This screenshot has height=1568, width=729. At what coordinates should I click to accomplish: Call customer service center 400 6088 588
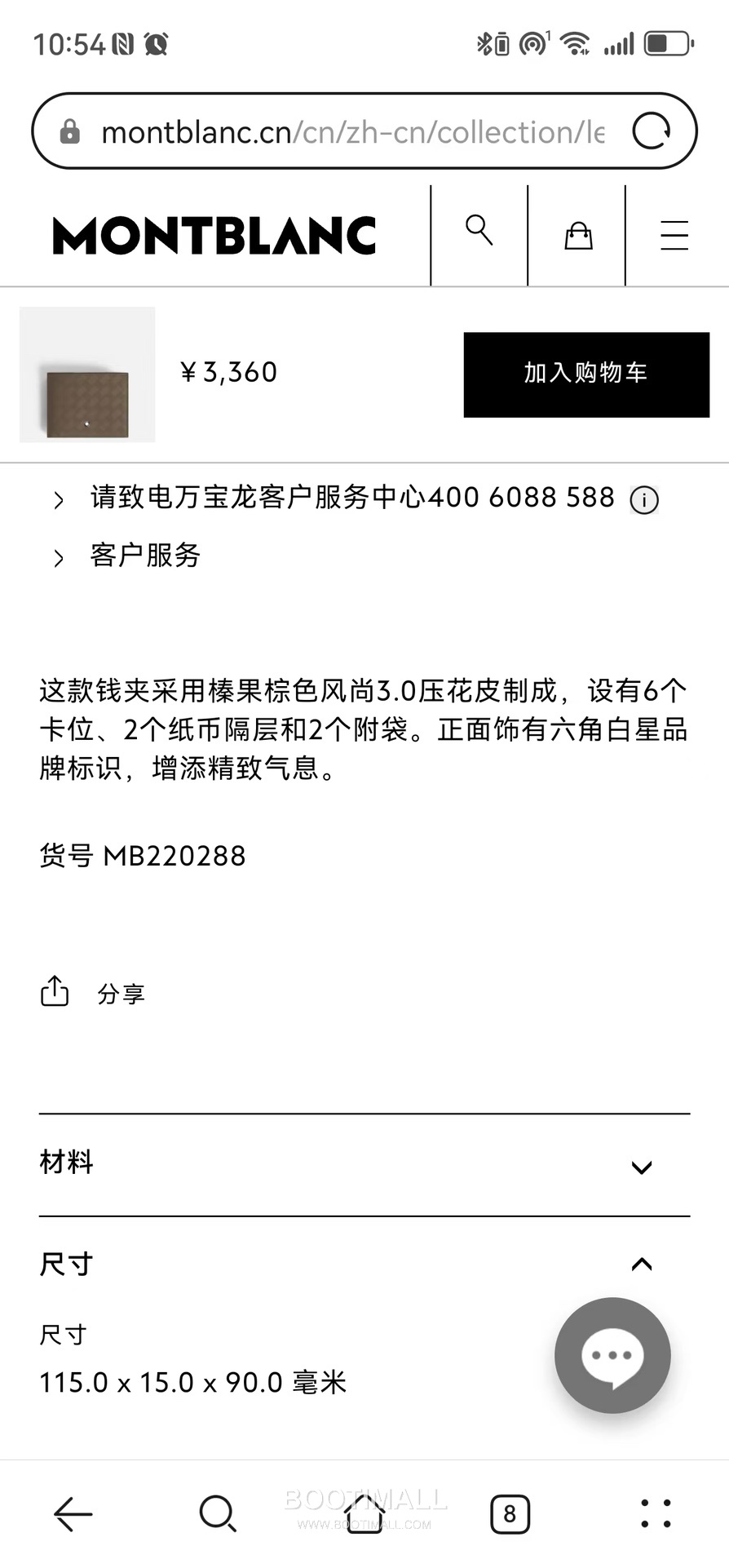[x=352, y=498]
